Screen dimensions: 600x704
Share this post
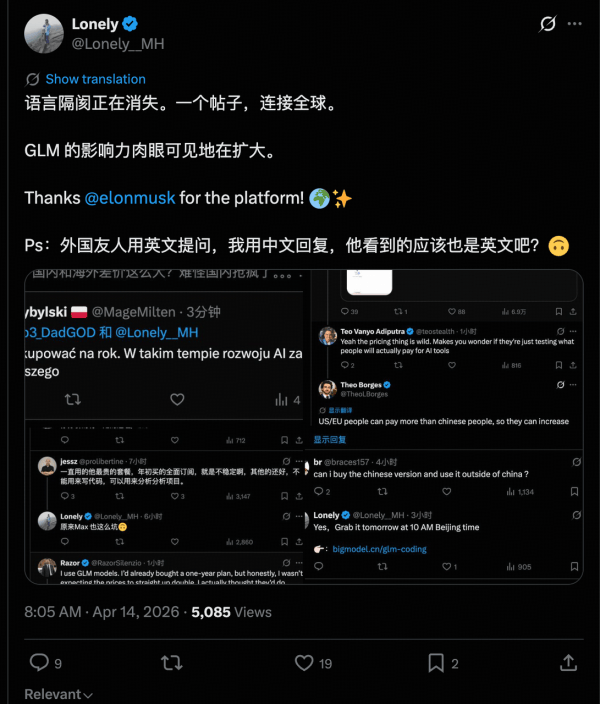568,662
